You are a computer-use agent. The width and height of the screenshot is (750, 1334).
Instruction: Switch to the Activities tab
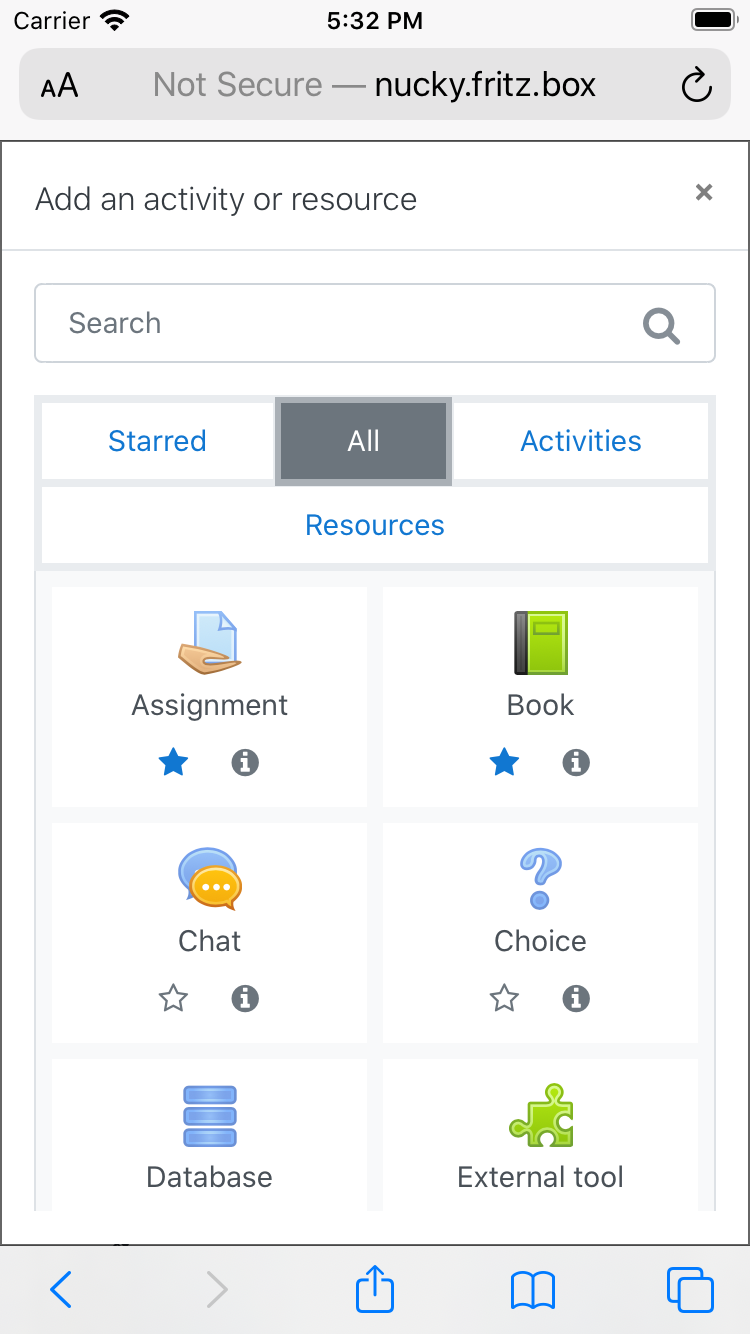click(x=581, y=441)
